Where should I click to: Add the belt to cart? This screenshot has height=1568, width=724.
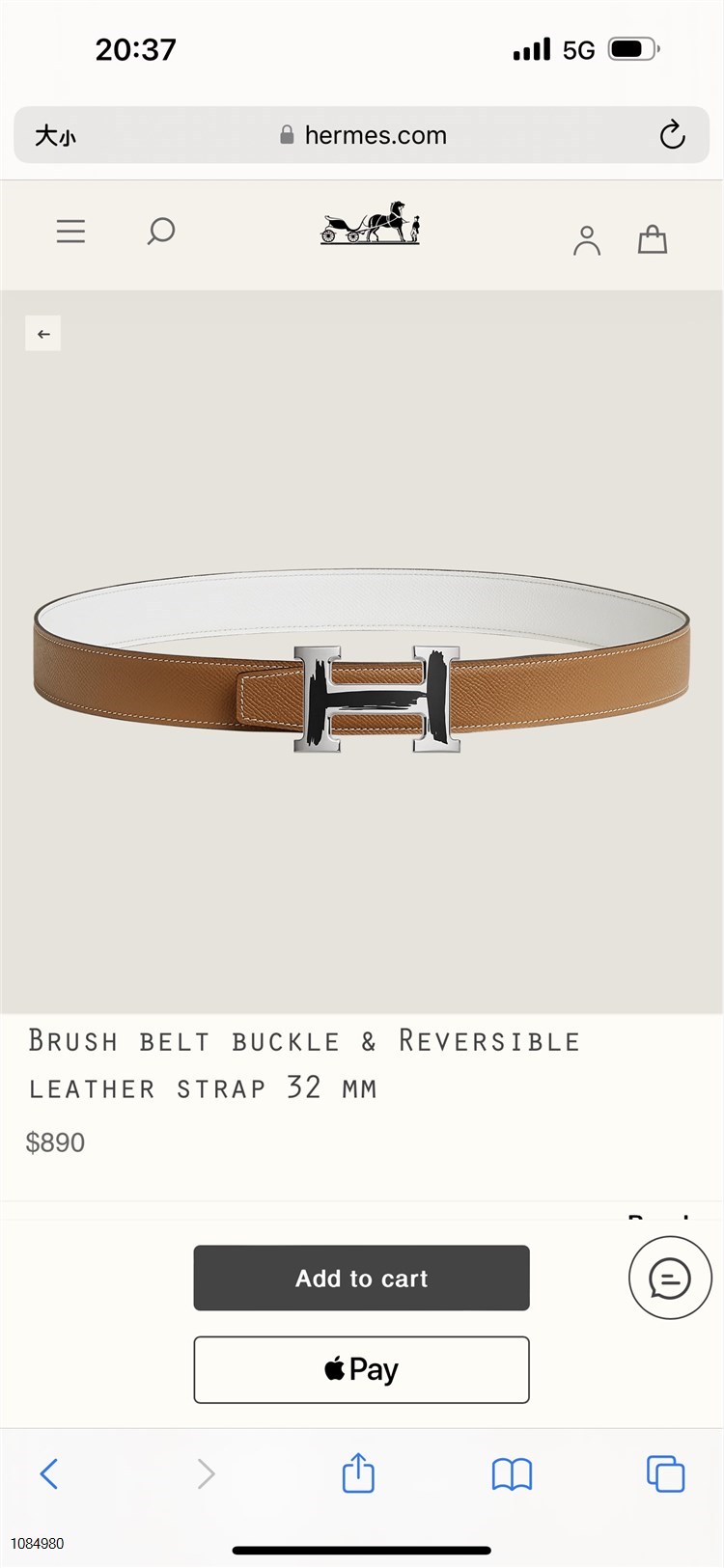pyautogui.click(x=361, y=1278)
